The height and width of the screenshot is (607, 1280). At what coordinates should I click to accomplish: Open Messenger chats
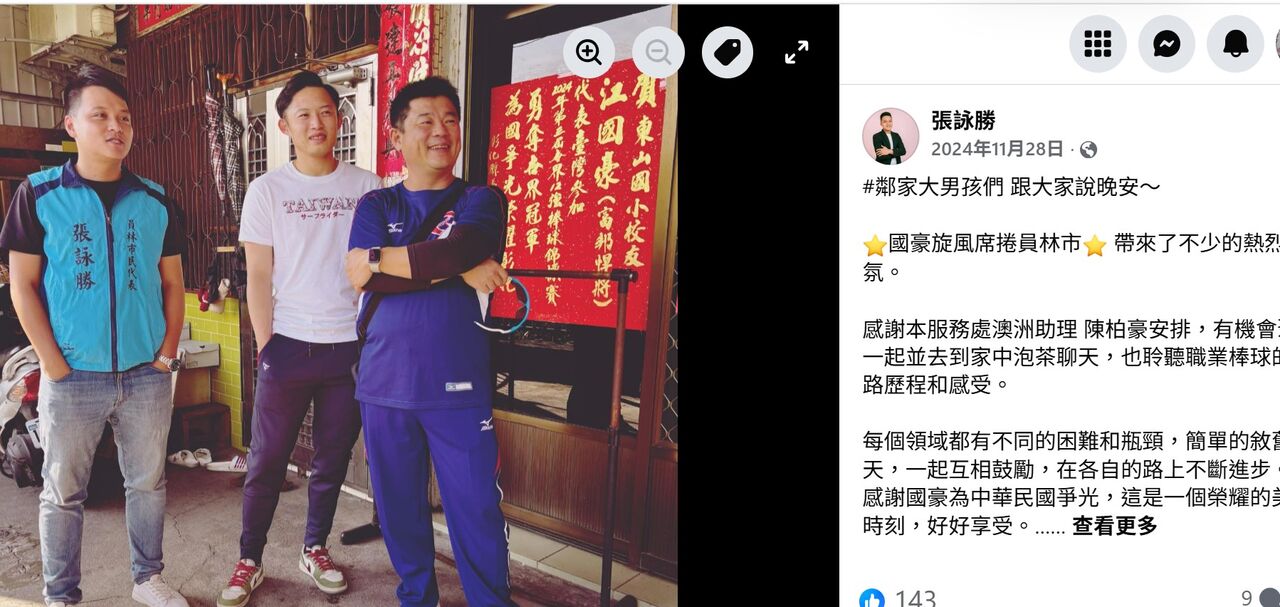(1166, 44)
